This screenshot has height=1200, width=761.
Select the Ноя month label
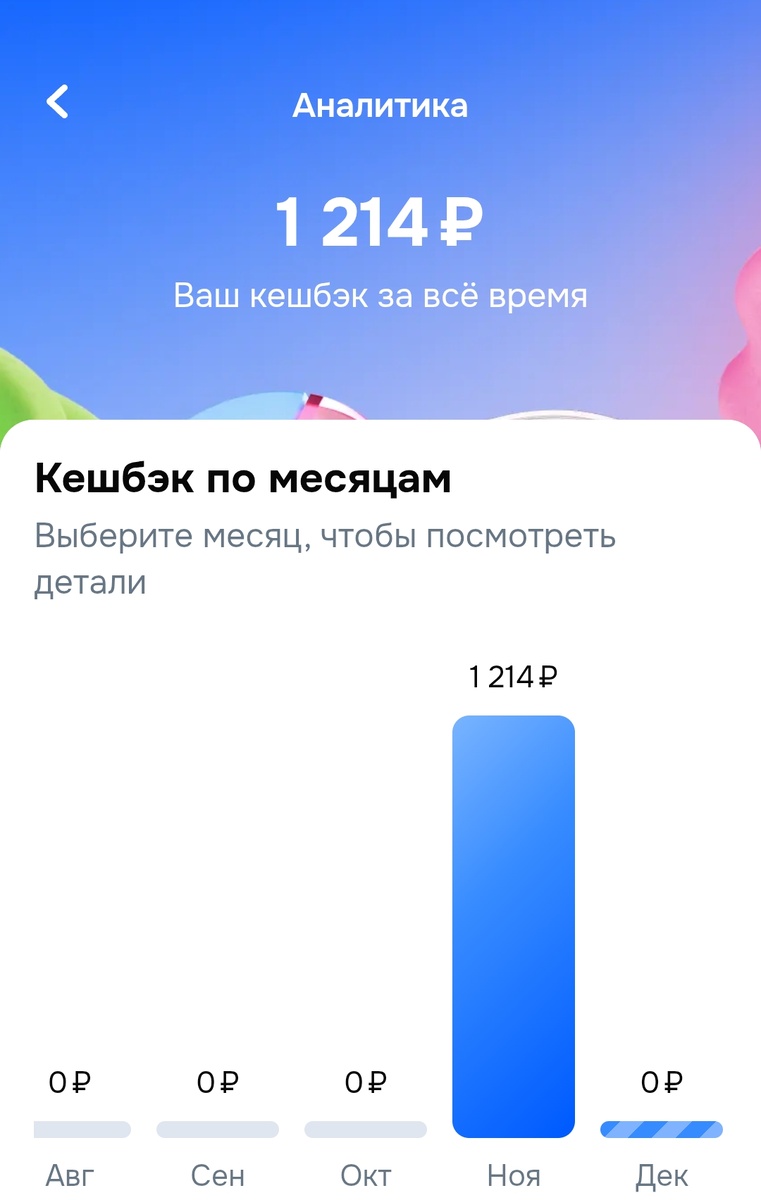513,1176
